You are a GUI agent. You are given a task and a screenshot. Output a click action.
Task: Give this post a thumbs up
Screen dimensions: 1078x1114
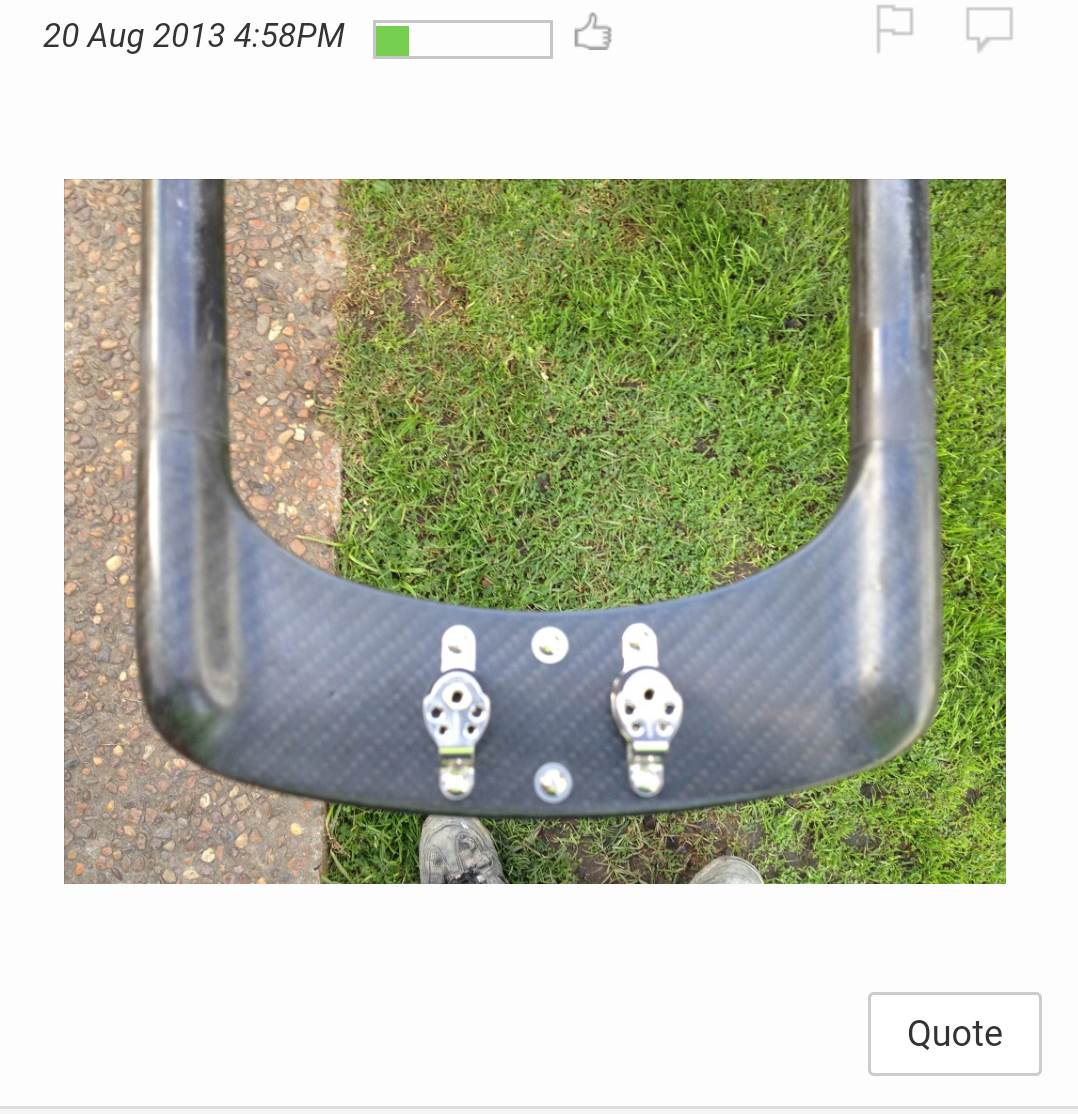(x=593, y=35)
